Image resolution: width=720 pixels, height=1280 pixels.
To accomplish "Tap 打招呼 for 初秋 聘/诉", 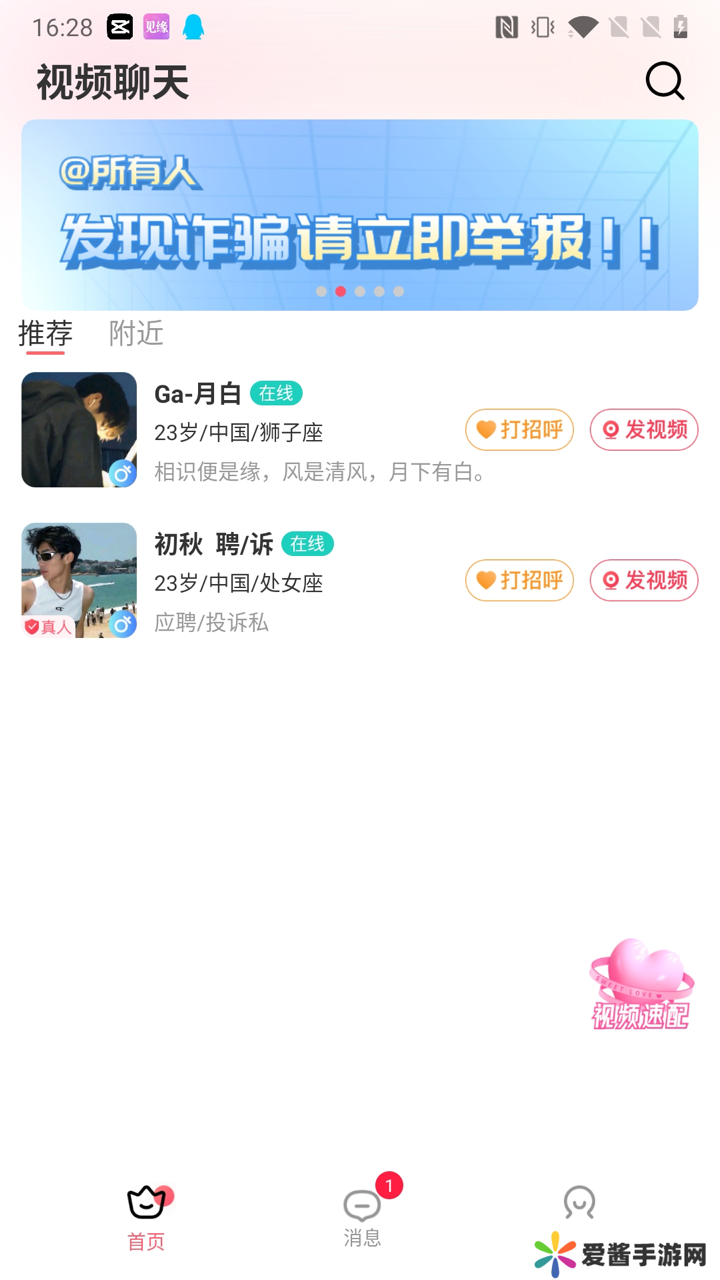I will [519, 580].
